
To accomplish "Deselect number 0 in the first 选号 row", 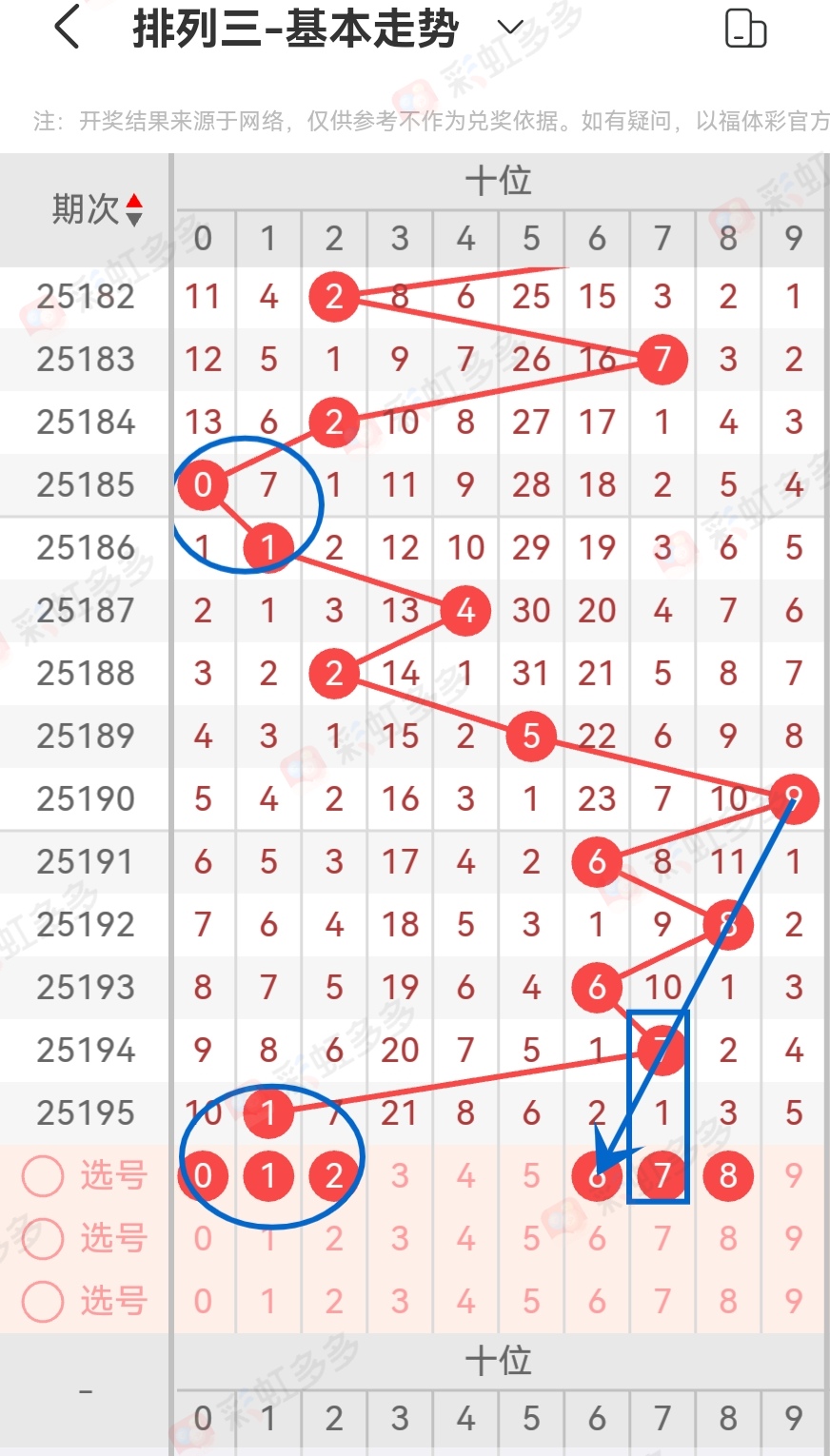I will (202, 1175).
